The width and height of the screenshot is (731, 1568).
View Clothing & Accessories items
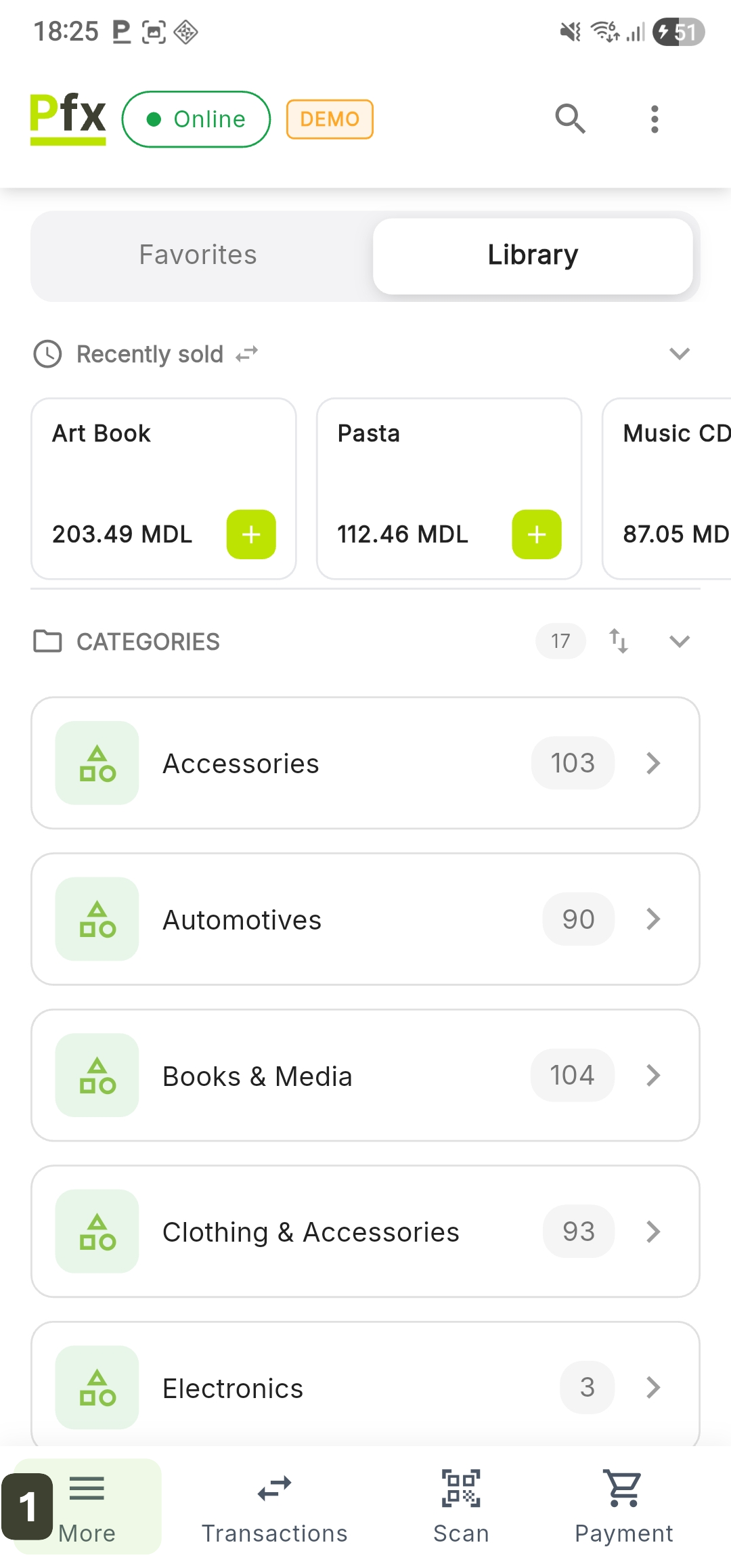click(365, 1231)
